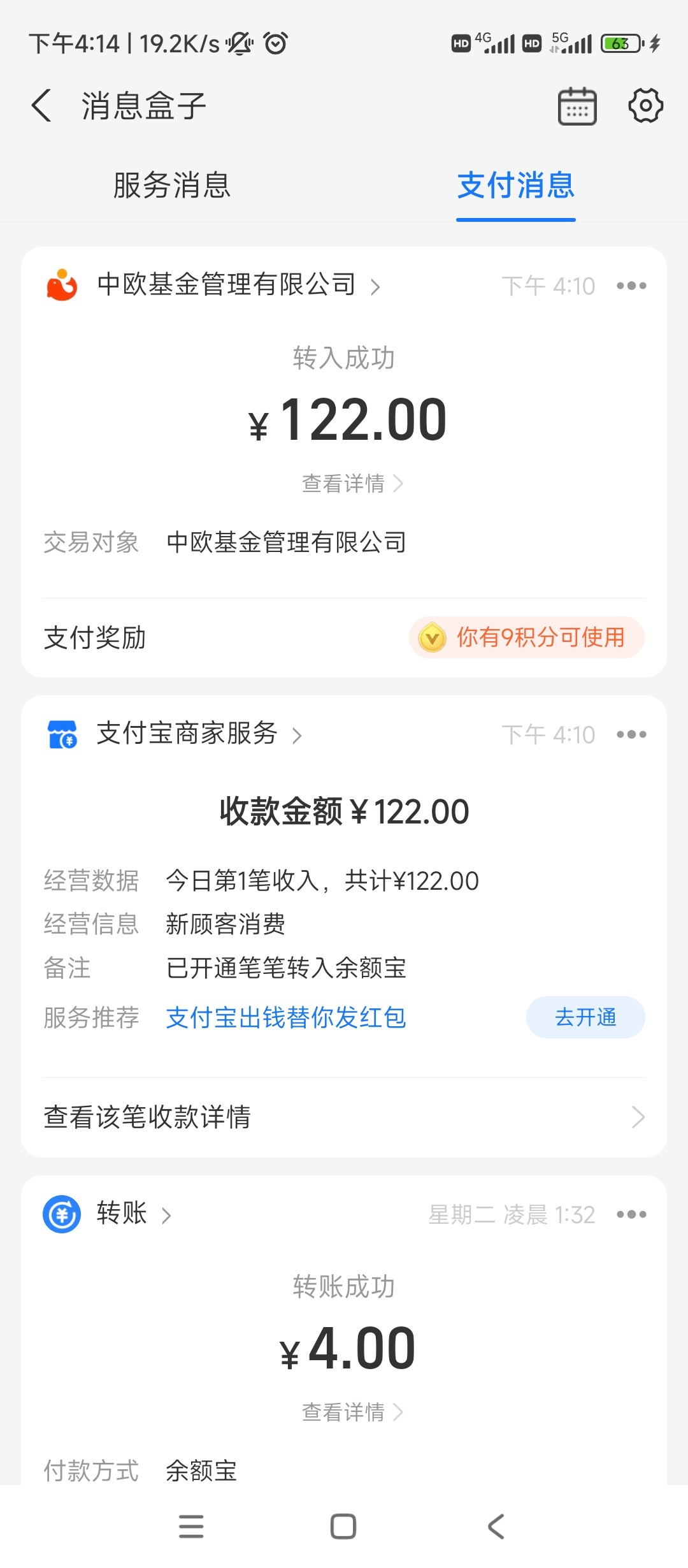Tap the 支付宝商家服务 merchant storefront icon
Image resolution: width=688 pixels, height=1568 pixels.
click(61, 734)
